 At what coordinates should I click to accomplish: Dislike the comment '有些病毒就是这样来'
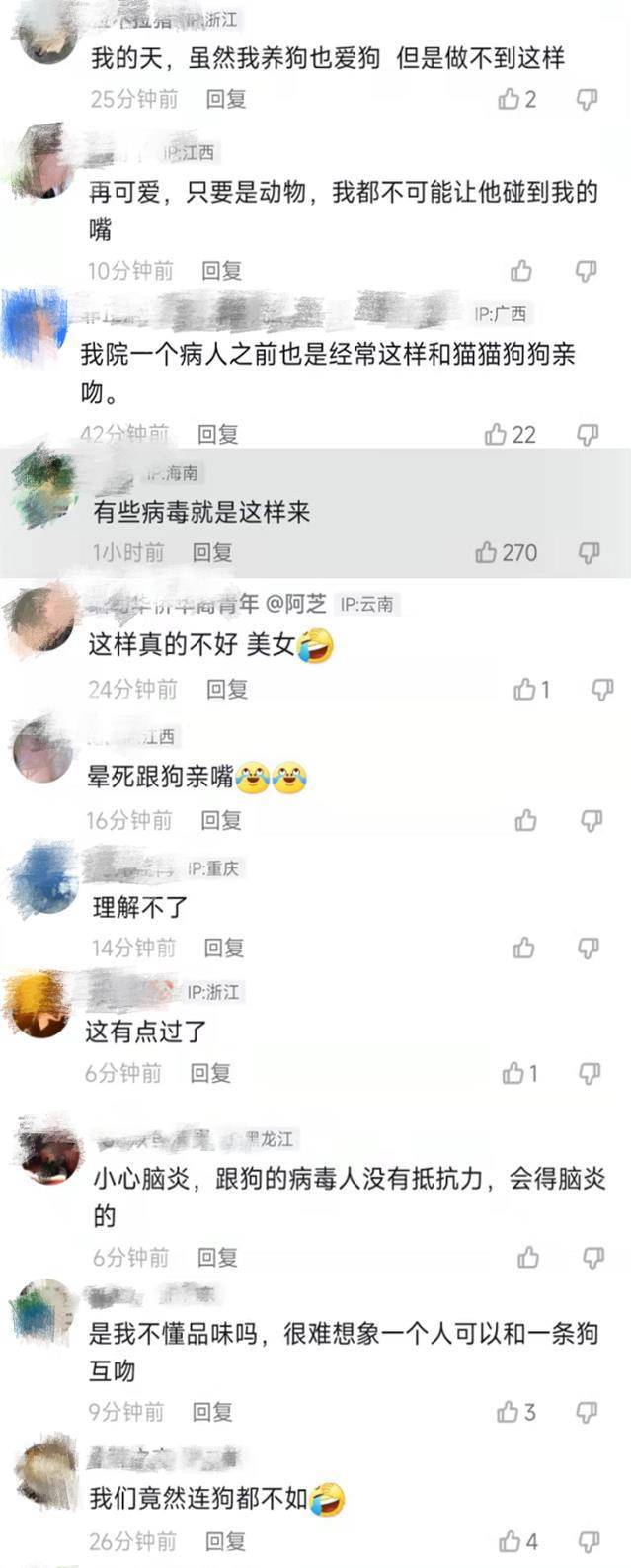(590, 552)
